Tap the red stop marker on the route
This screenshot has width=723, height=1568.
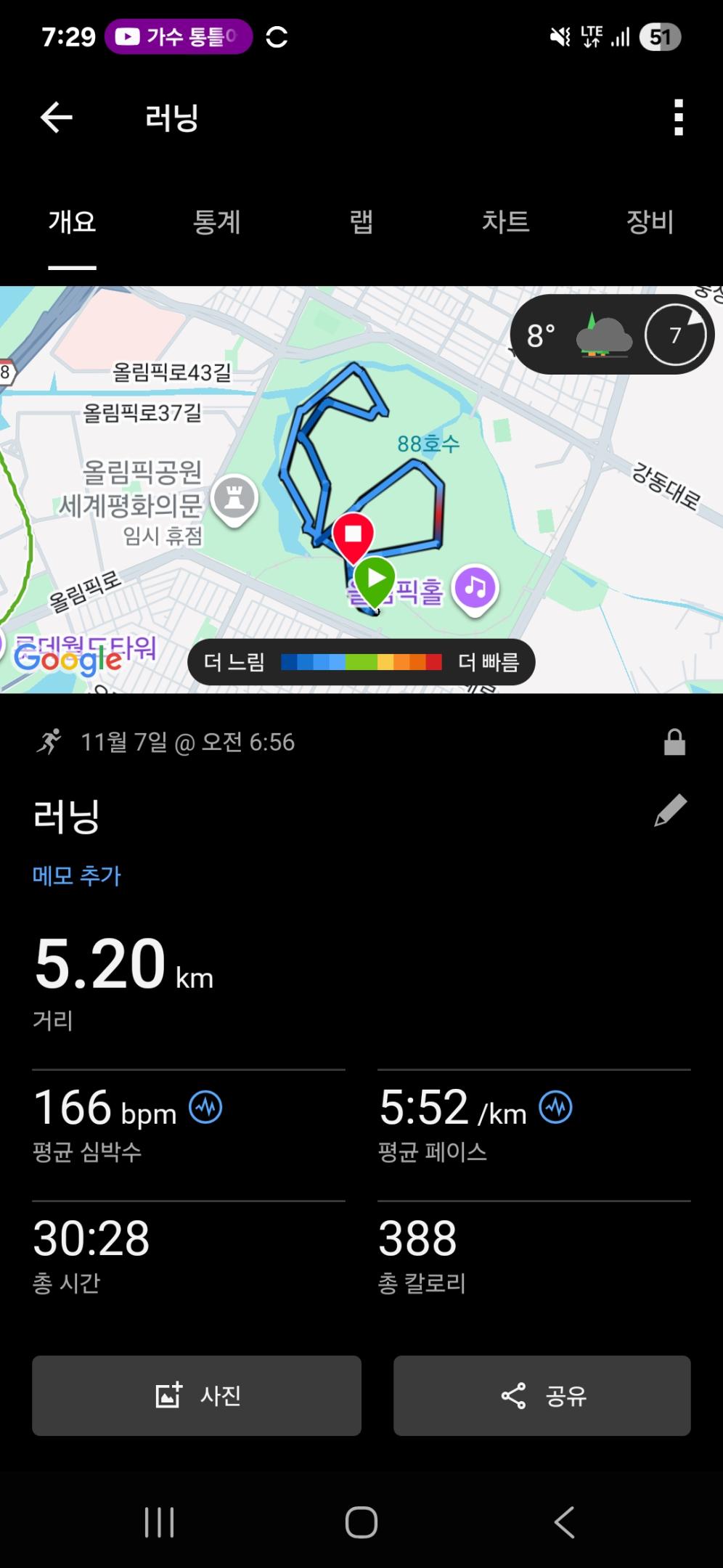[354, 536]
